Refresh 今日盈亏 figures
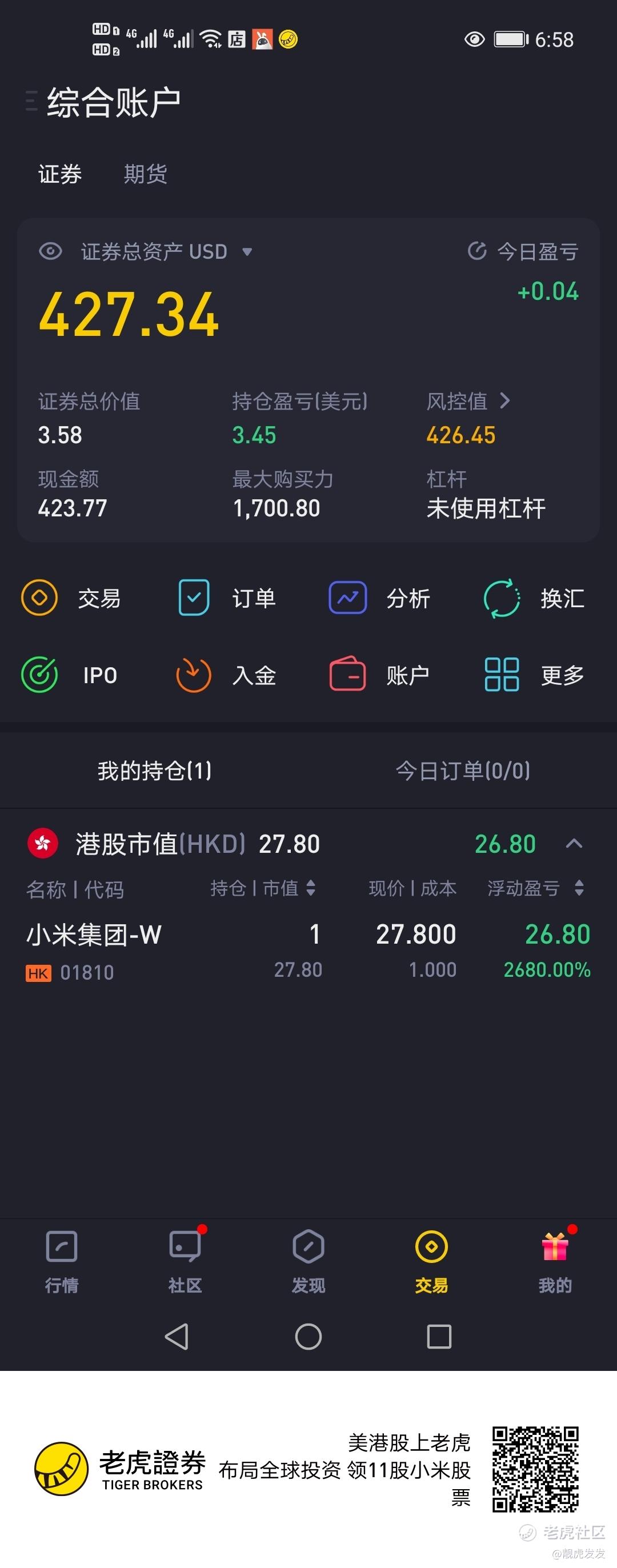Image resolution: width=617 pixels, height=1568 pixels. point(477,251)
